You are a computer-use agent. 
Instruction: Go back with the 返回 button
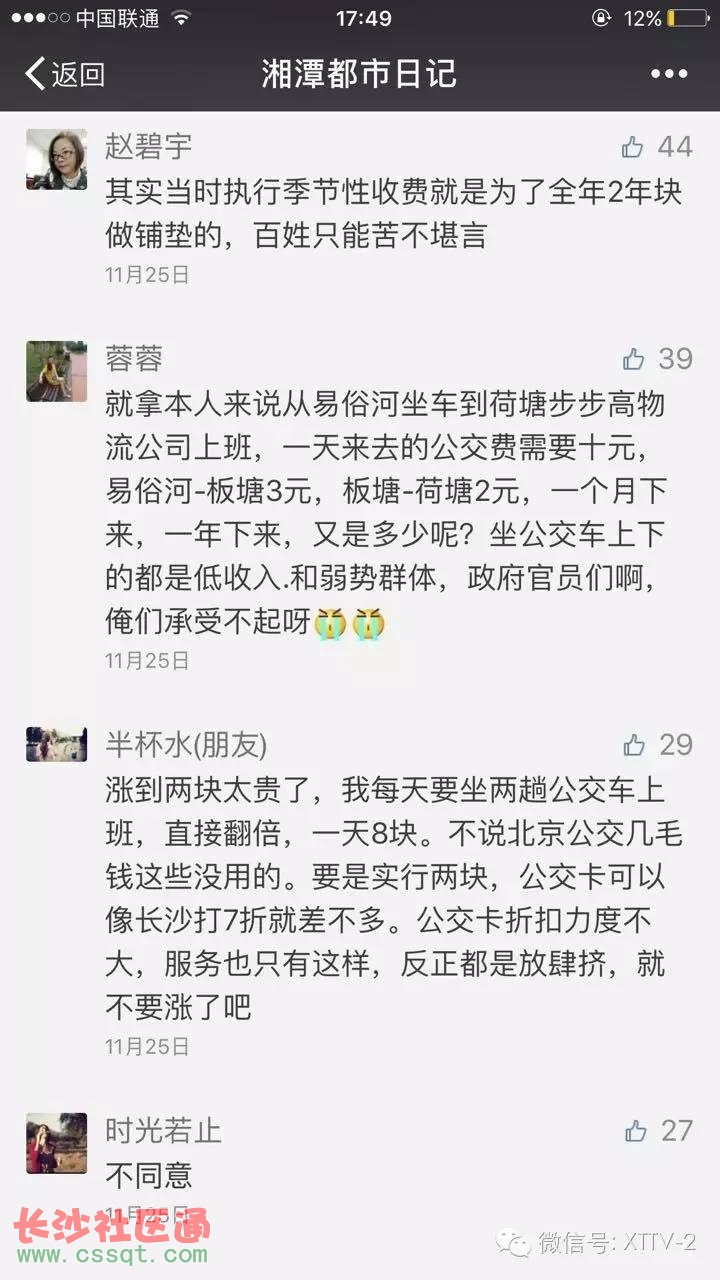[x=64, y=74]
